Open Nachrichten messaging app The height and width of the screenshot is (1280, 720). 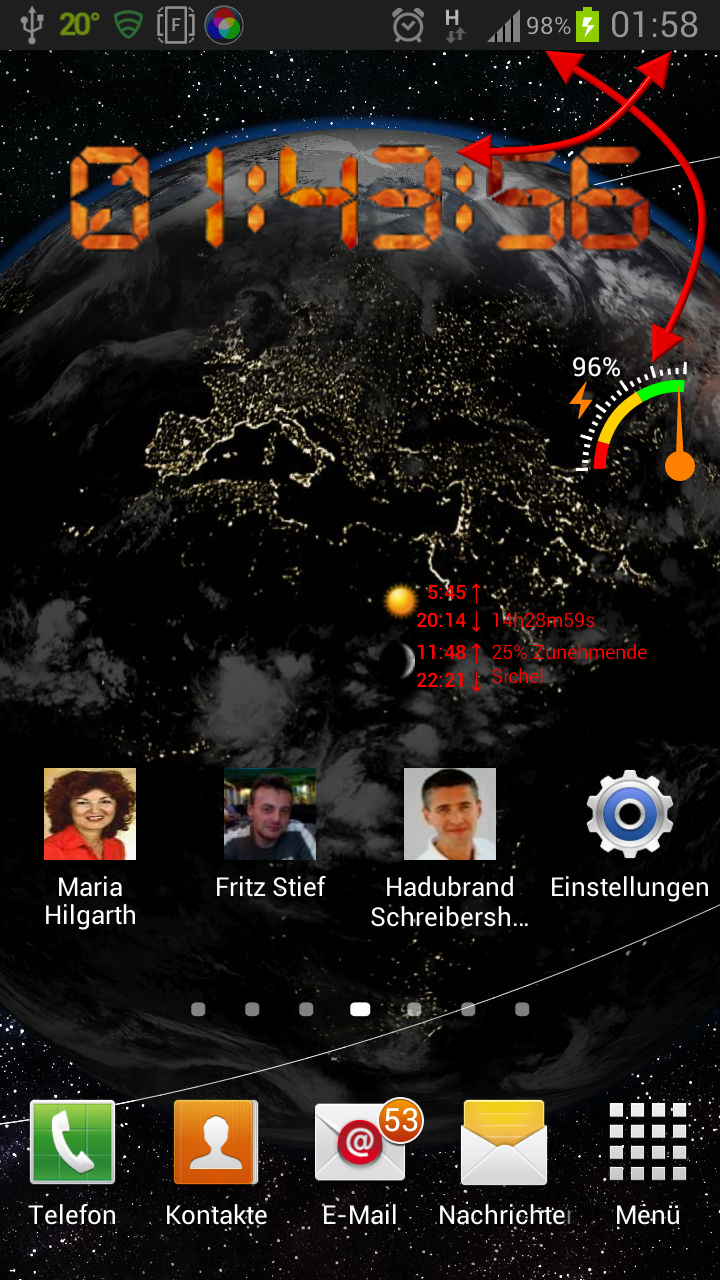click(504, 1163)
